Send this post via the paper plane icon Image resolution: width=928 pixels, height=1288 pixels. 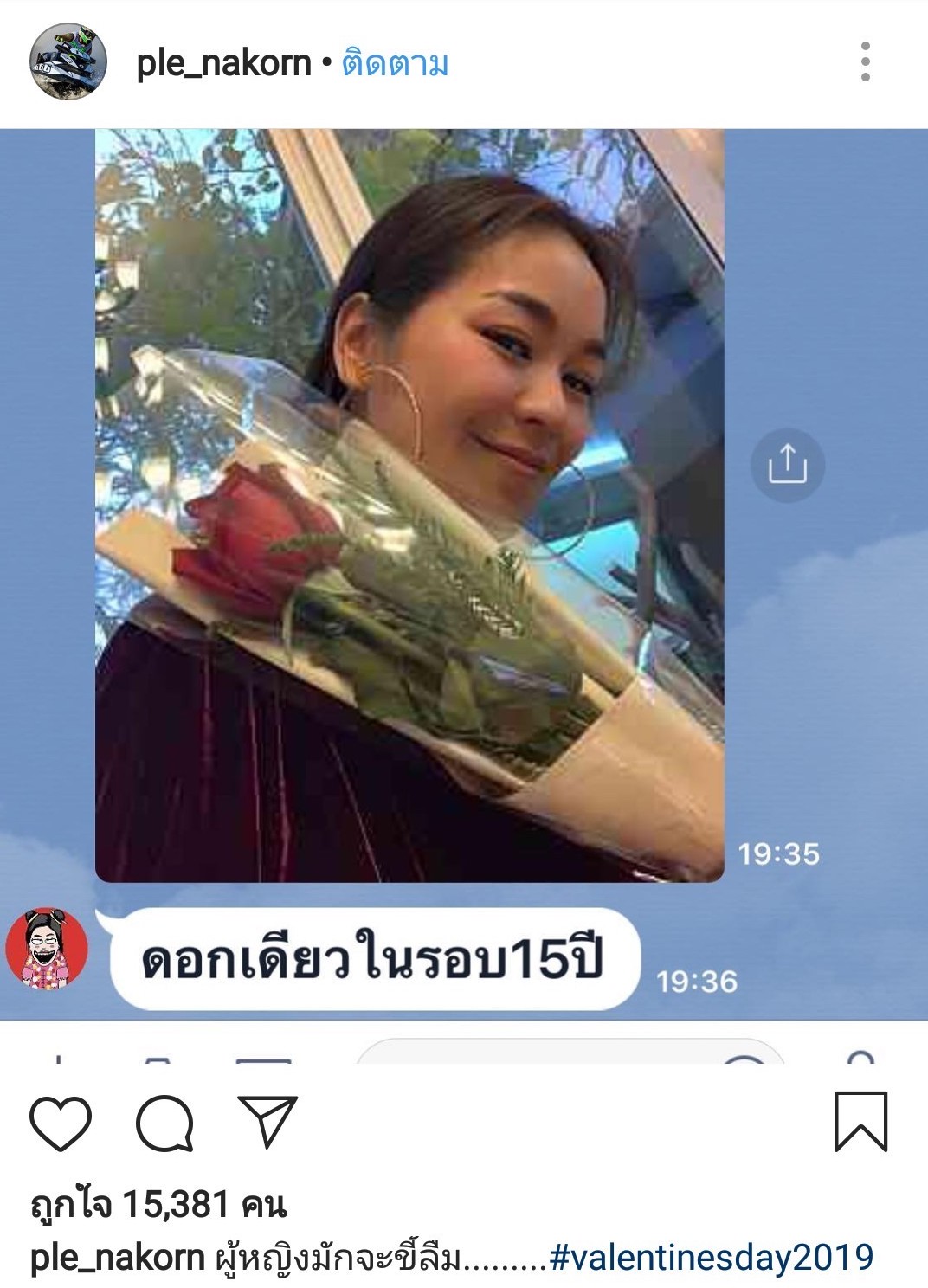(267, 1122)
